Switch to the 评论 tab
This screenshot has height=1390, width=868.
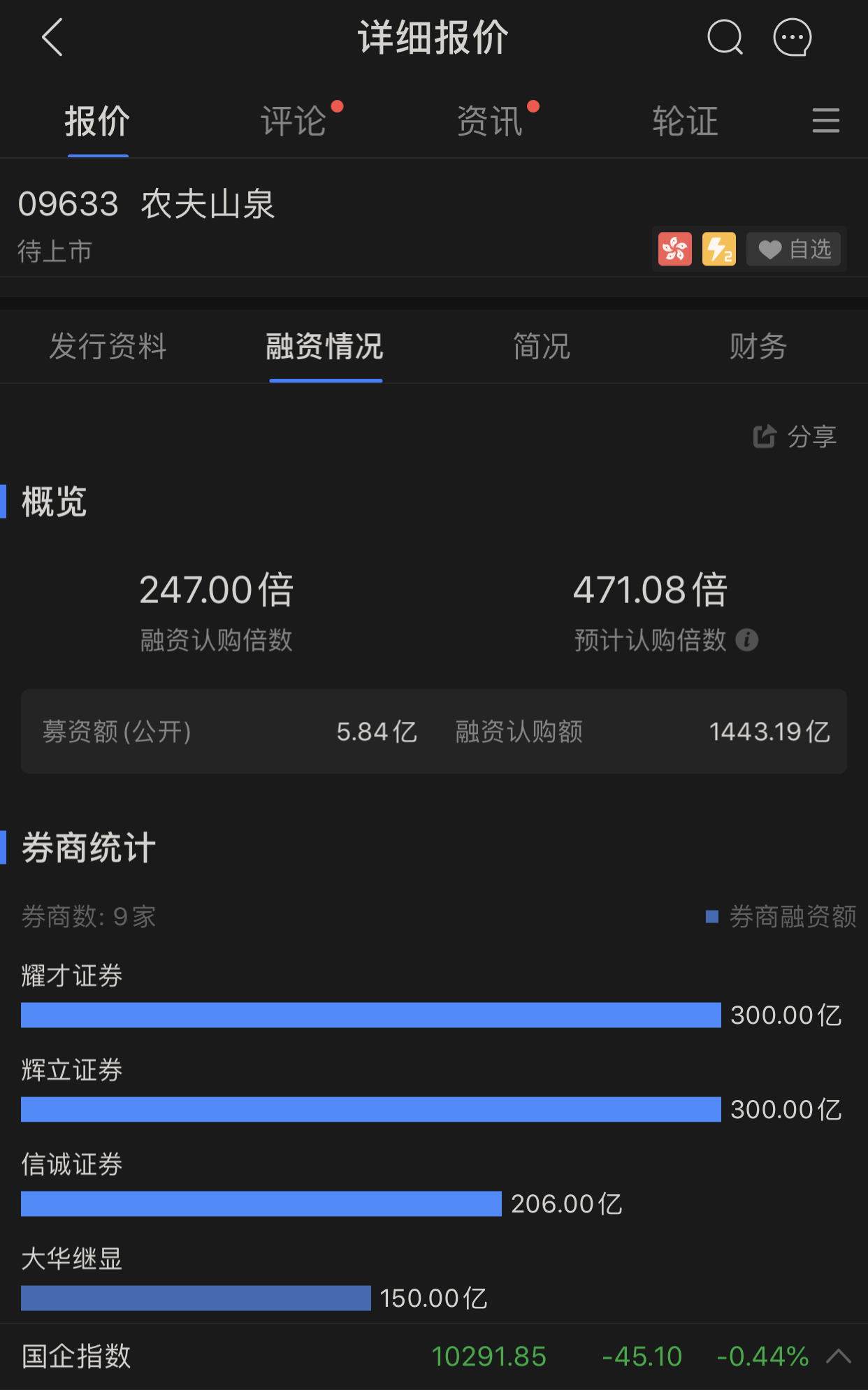(x=294, y=122)
